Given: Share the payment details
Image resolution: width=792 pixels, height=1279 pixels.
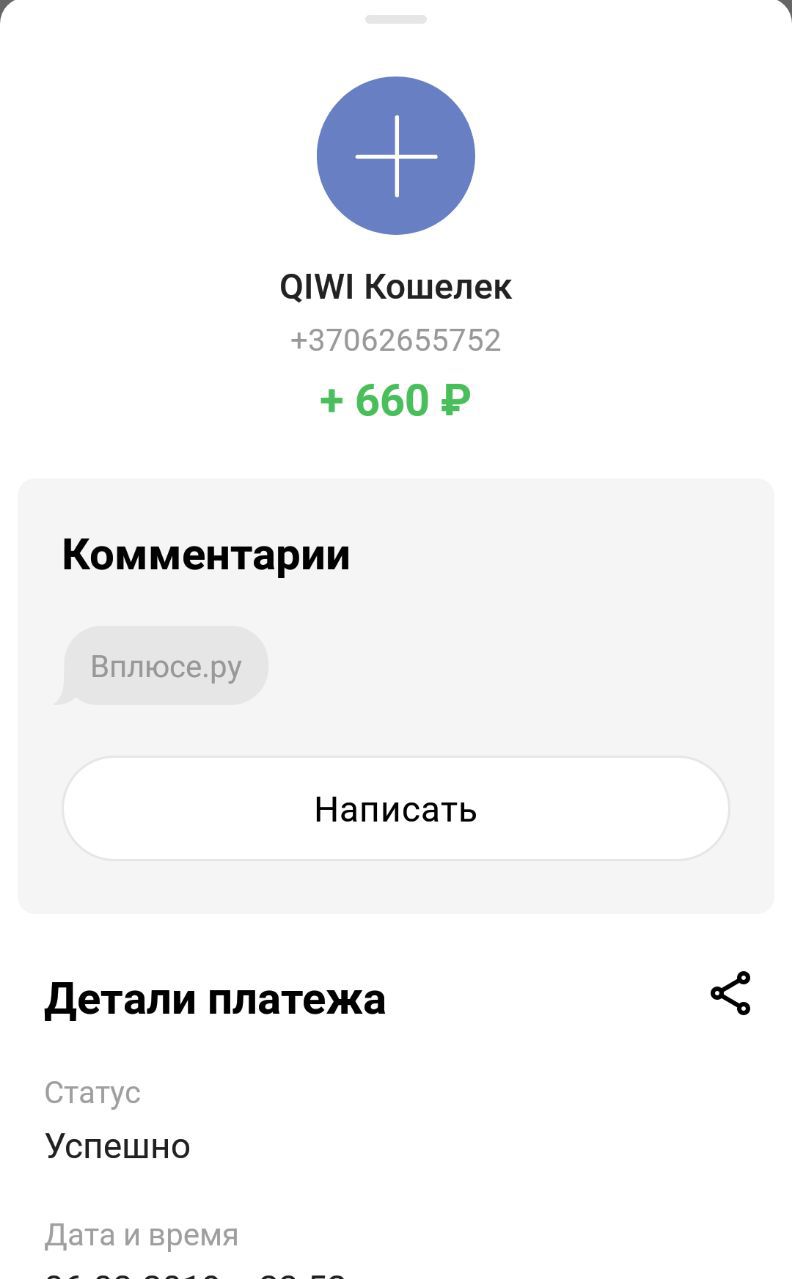Looking at the screenshot, I should pos(730,993).
